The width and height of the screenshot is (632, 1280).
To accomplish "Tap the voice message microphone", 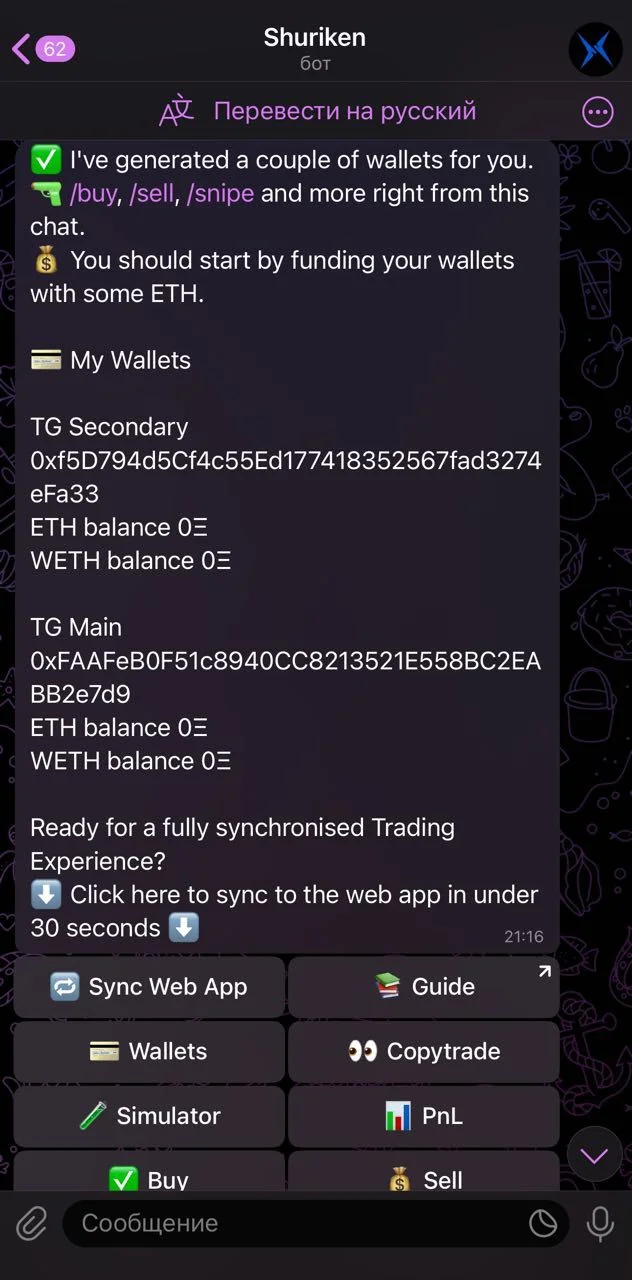I will pyautogui.click(x=600, y=1223).
